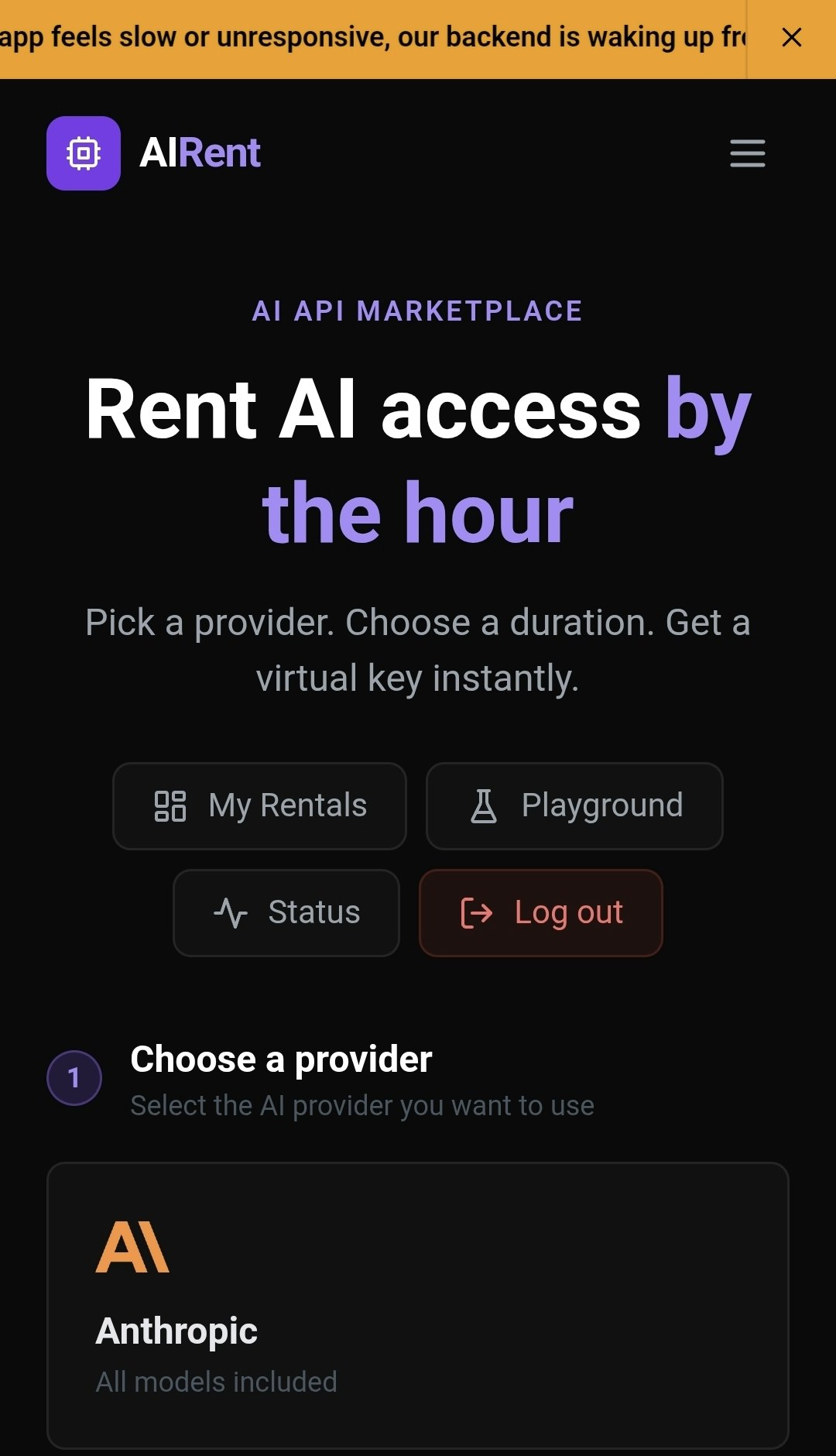The width and height of the screenshot is (836, 1456).
Task: Click the Choose a provider heading
Action: point(282,1059)
